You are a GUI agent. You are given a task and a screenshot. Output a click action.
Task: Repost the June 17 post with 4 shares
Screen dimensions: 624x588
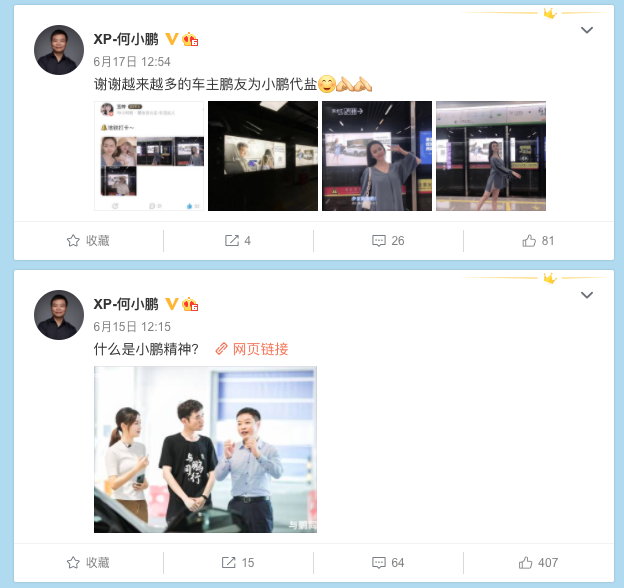click(x=238, y=241)
